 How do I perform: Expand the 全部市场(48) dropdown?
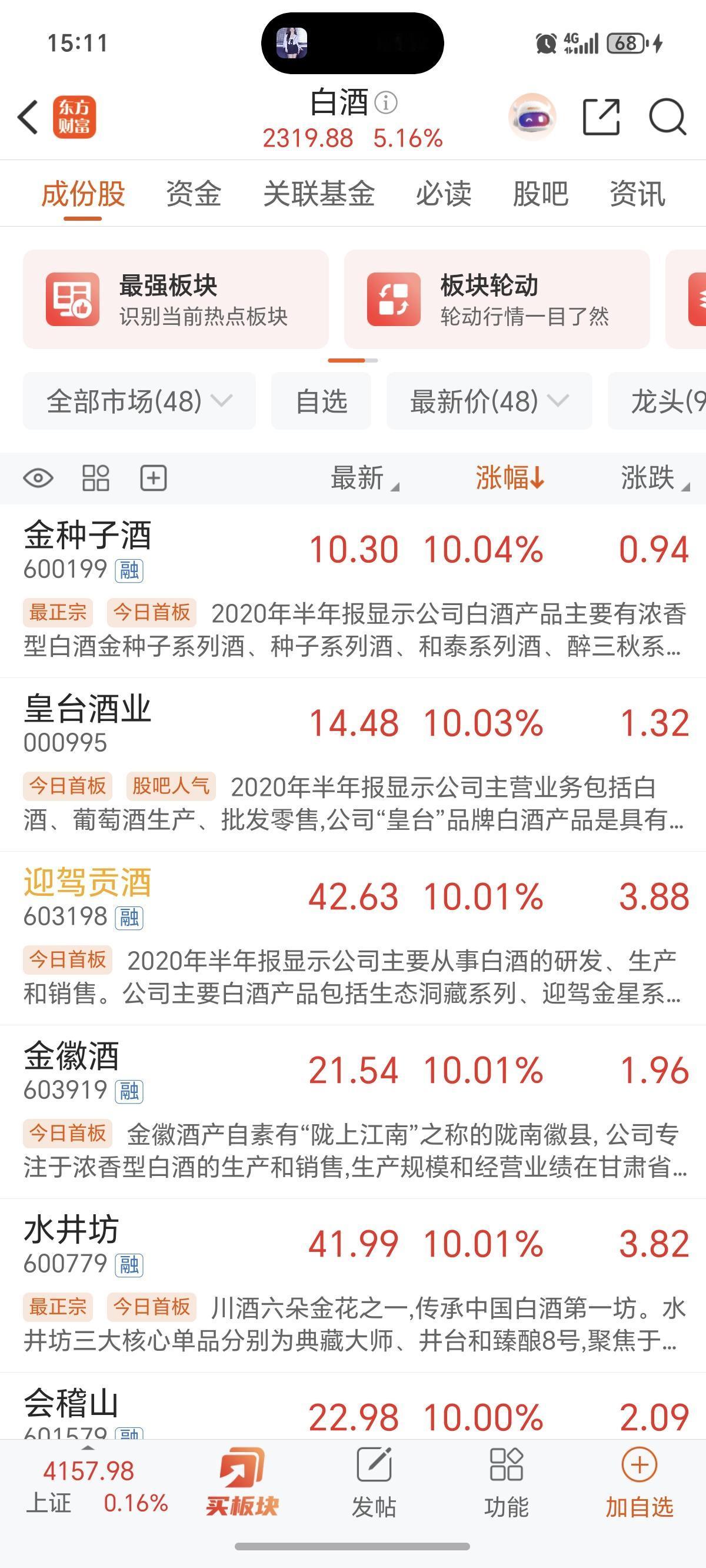(x=139, y=402)
